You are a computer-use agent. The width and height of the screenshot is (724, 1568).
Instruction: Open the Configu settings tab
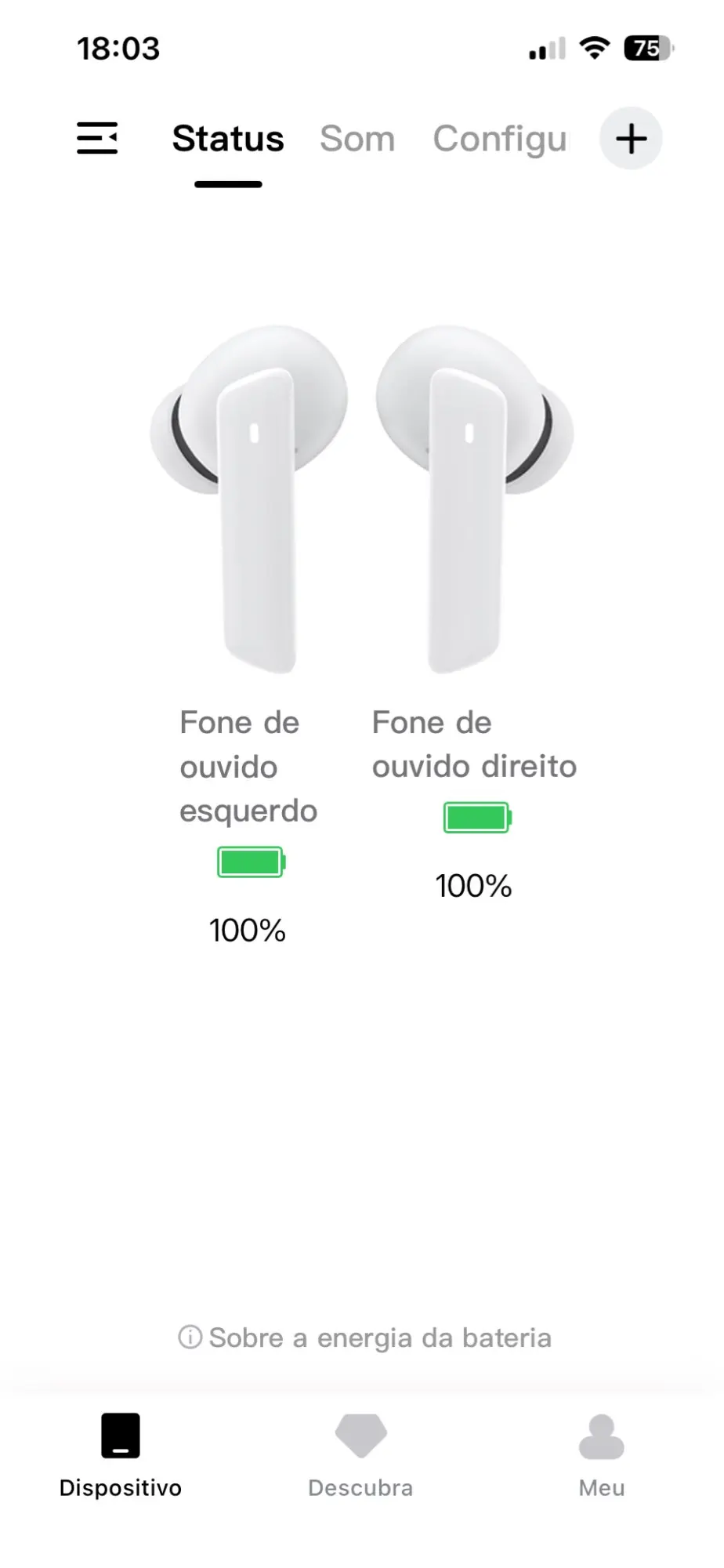[x=500, y=140]
